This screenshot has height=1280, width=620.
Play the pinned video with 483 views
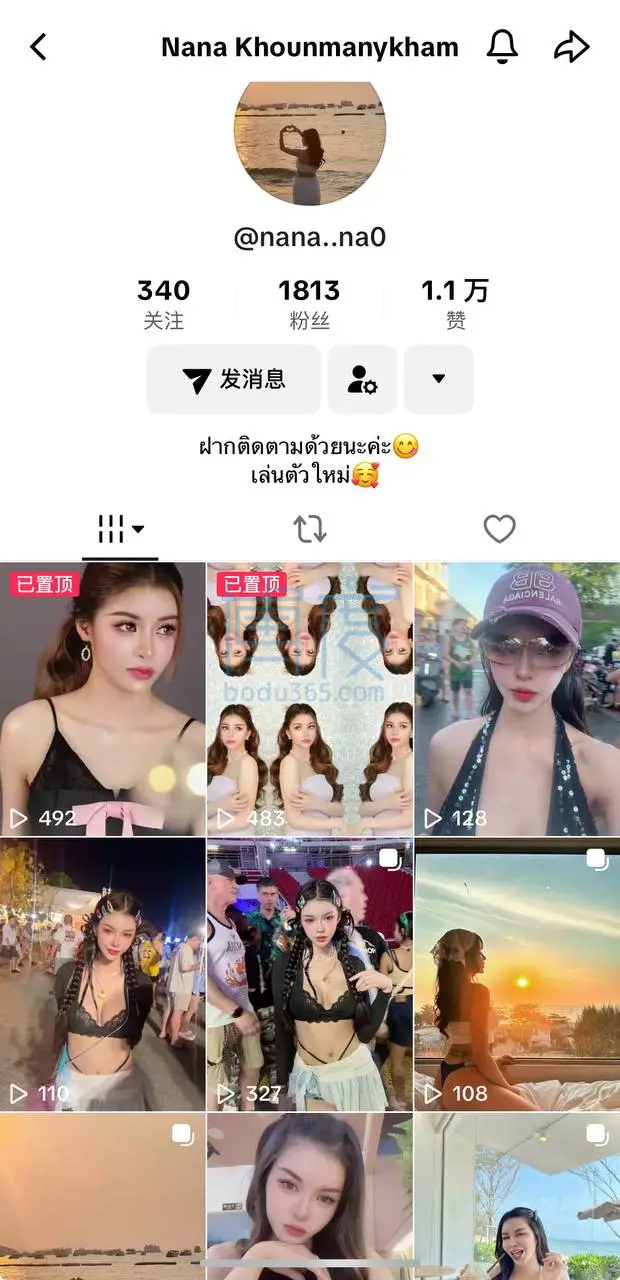tap(310, 698)
